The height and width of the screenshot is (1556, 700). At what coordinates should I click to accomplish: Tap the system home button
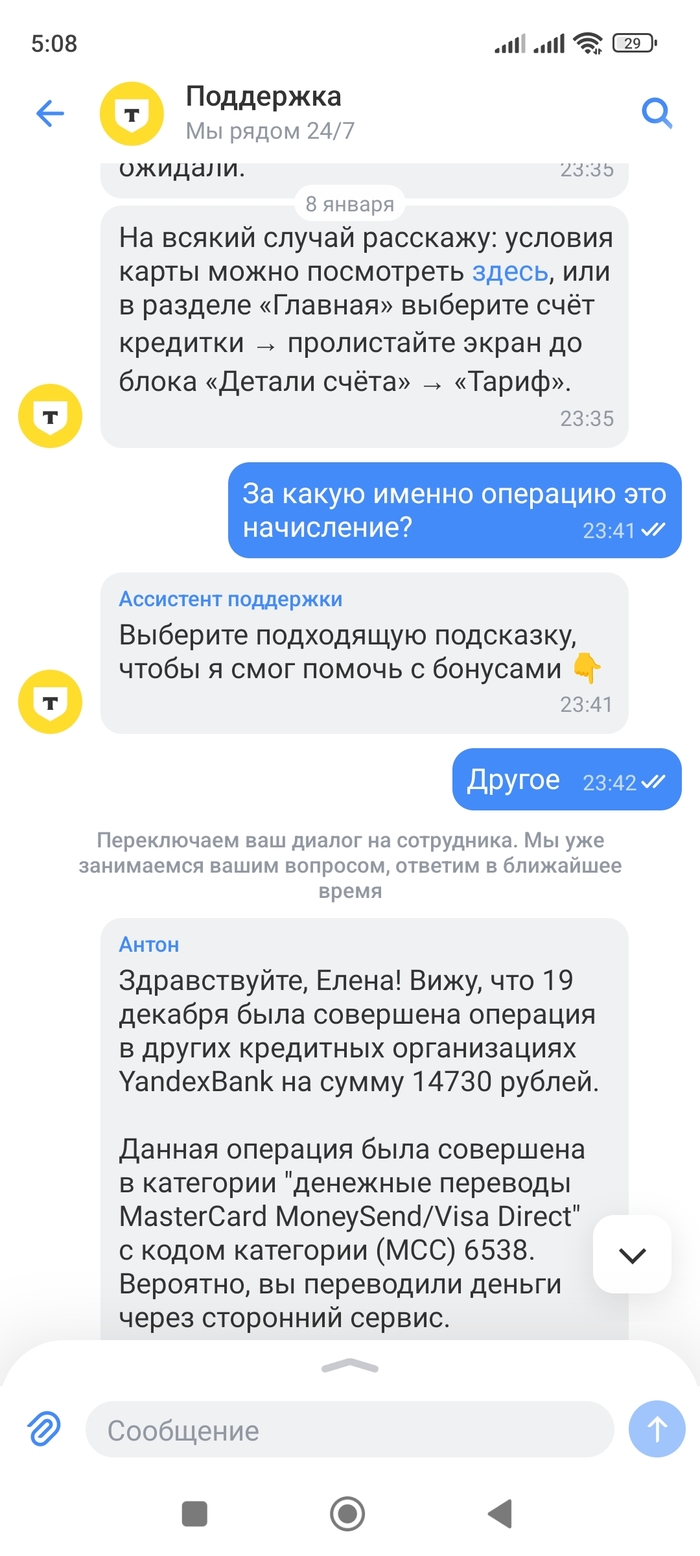[347, 1513]
